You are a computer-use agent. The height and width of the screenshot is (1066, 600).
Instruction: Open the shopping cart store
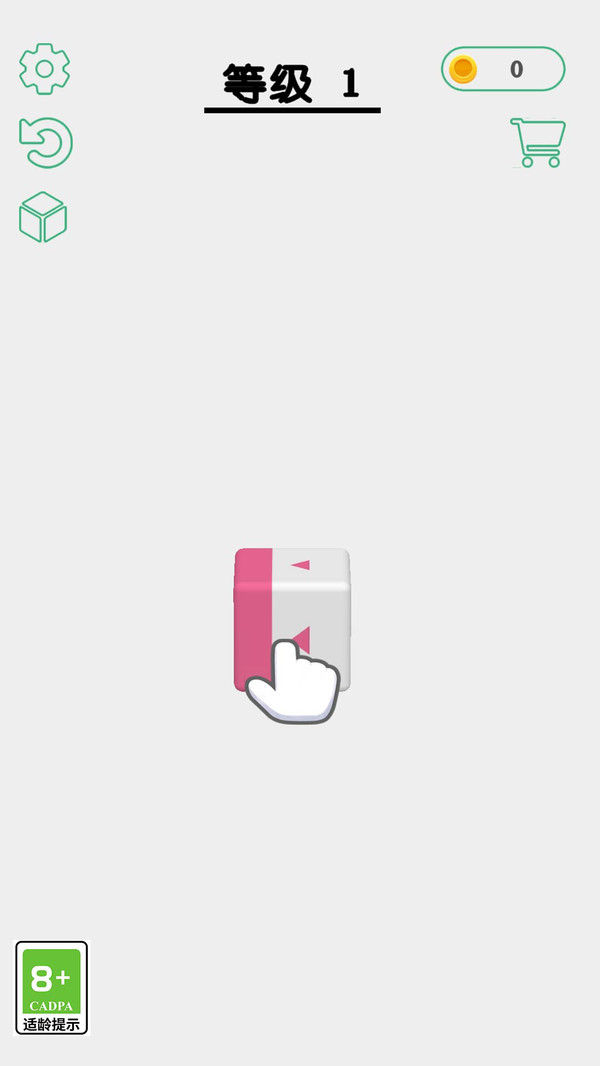click(x=538, y=142)
